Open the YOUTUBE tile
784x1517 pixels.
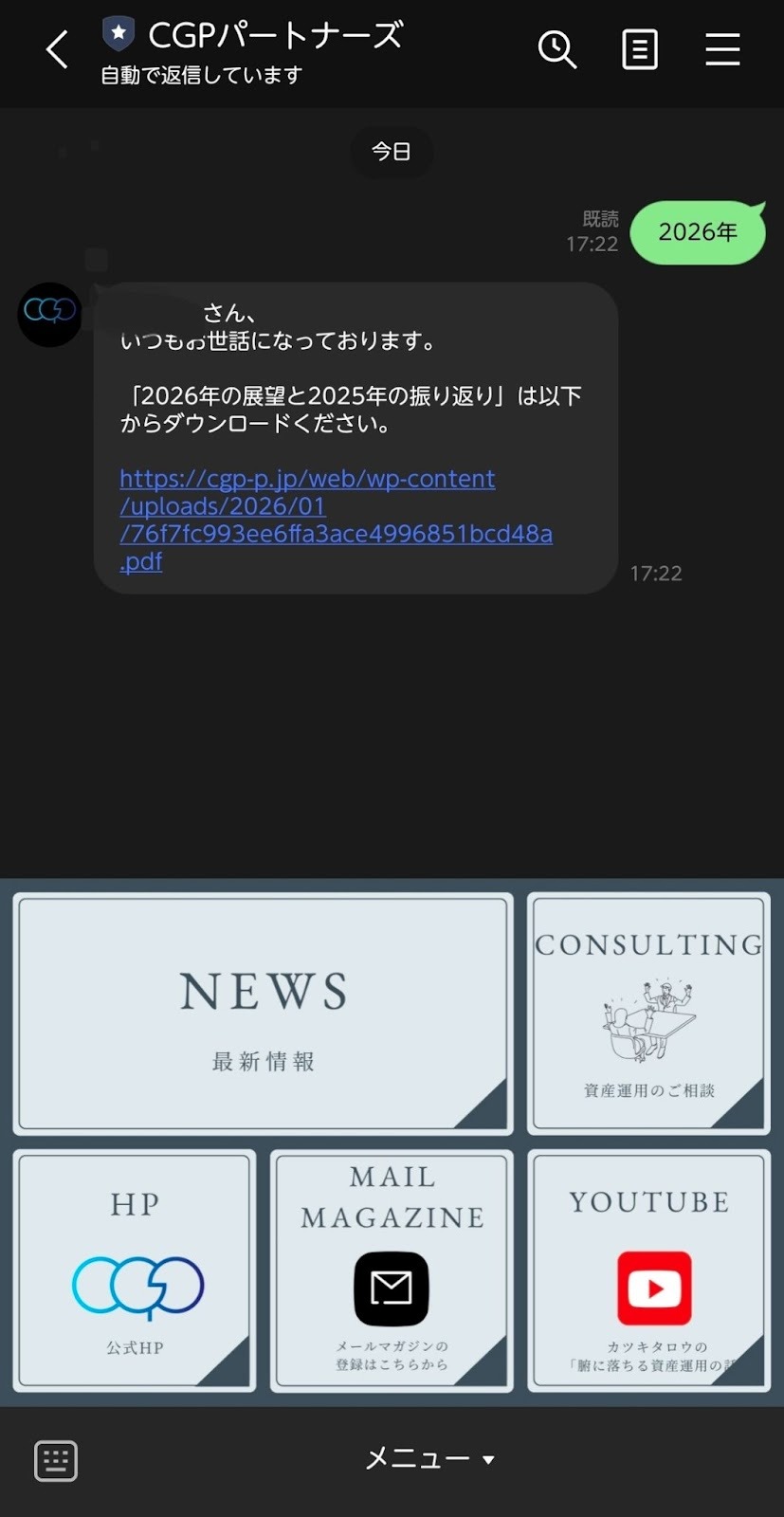click(x=648, y=1270)
